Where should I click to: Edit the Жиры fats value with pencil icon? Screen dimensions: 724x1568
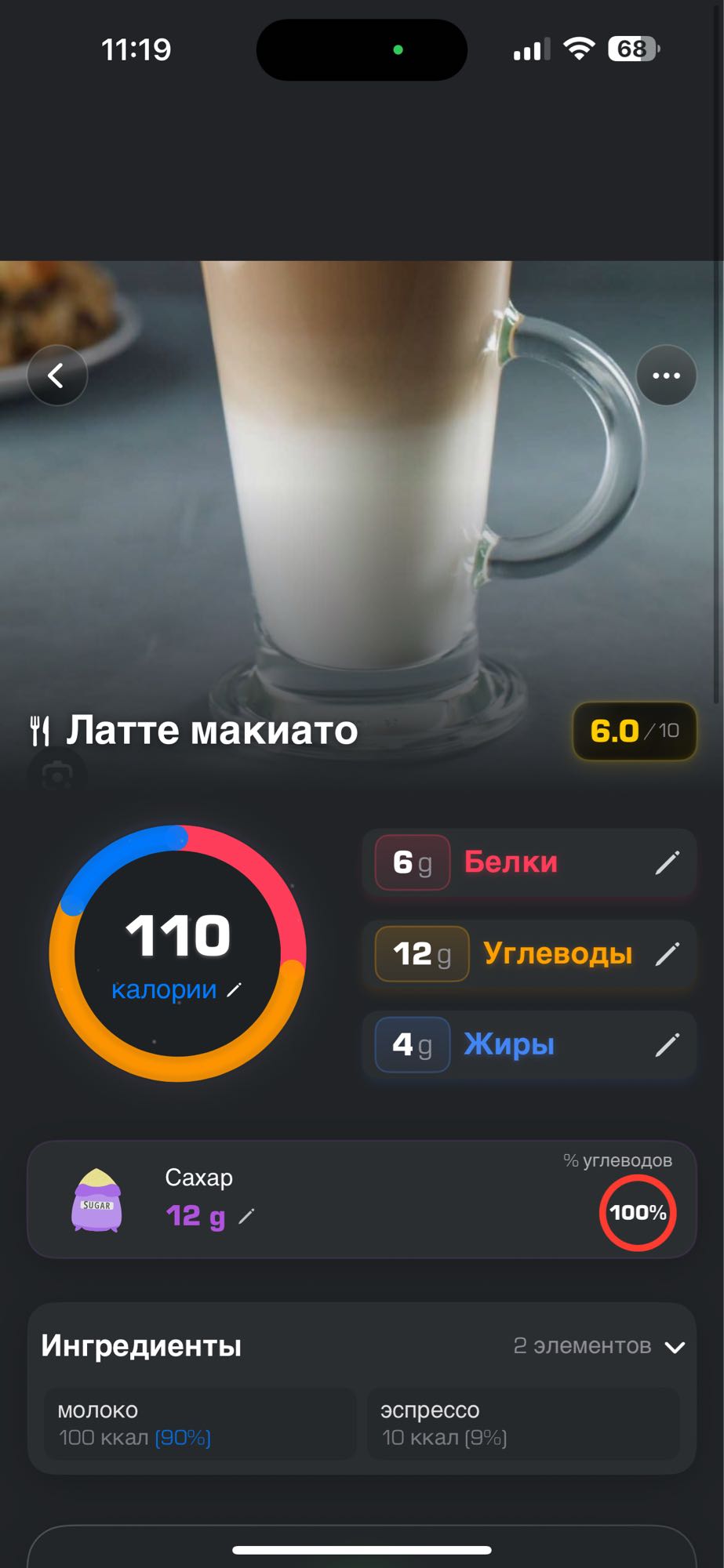point(668,1044)
